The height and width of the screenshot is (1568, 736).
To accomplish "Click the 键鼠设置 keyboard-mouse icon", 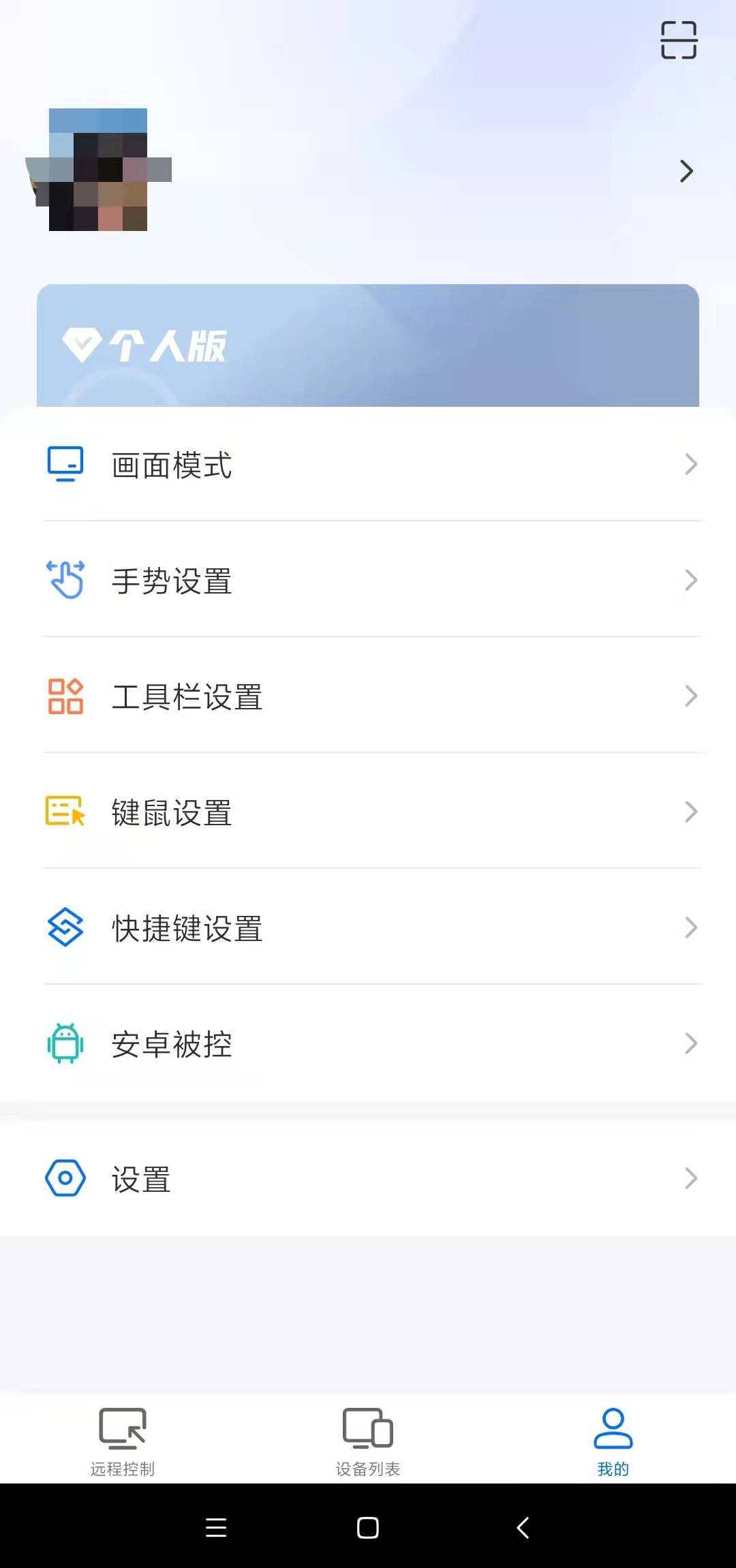I will click(63, 812).
